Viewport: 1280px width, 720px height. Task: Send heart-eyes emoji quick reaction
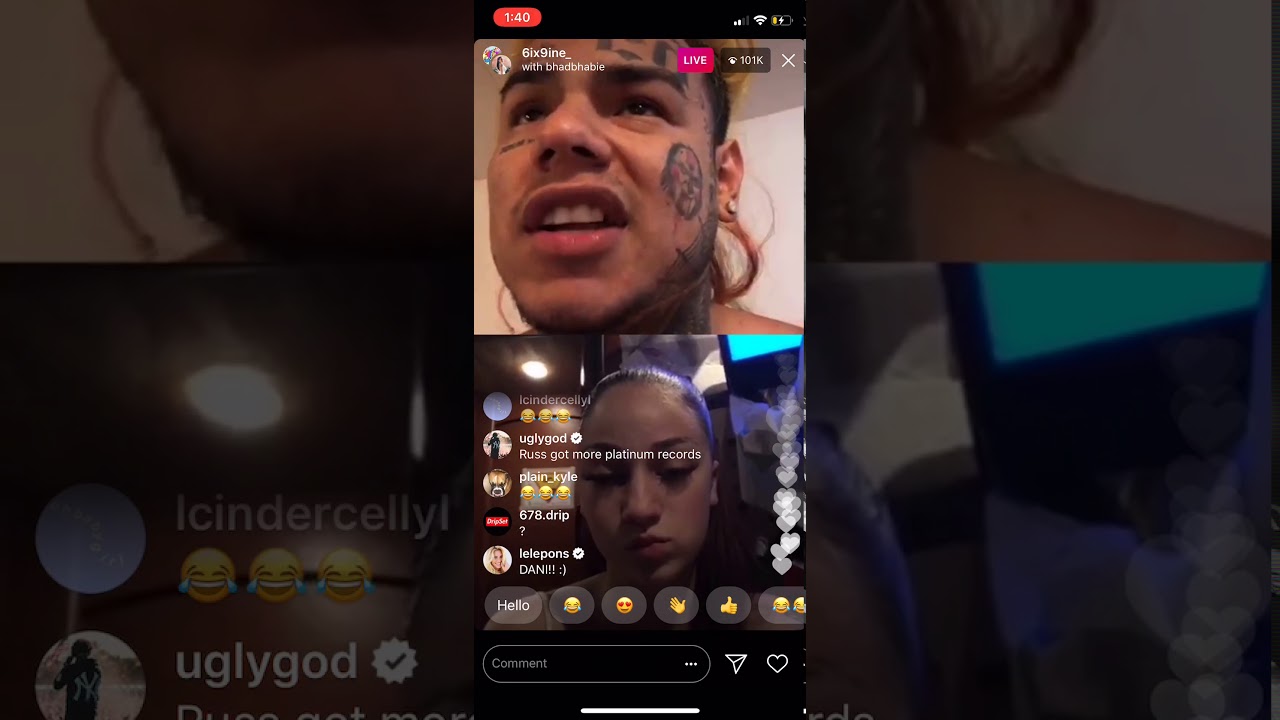pos(624,605)
